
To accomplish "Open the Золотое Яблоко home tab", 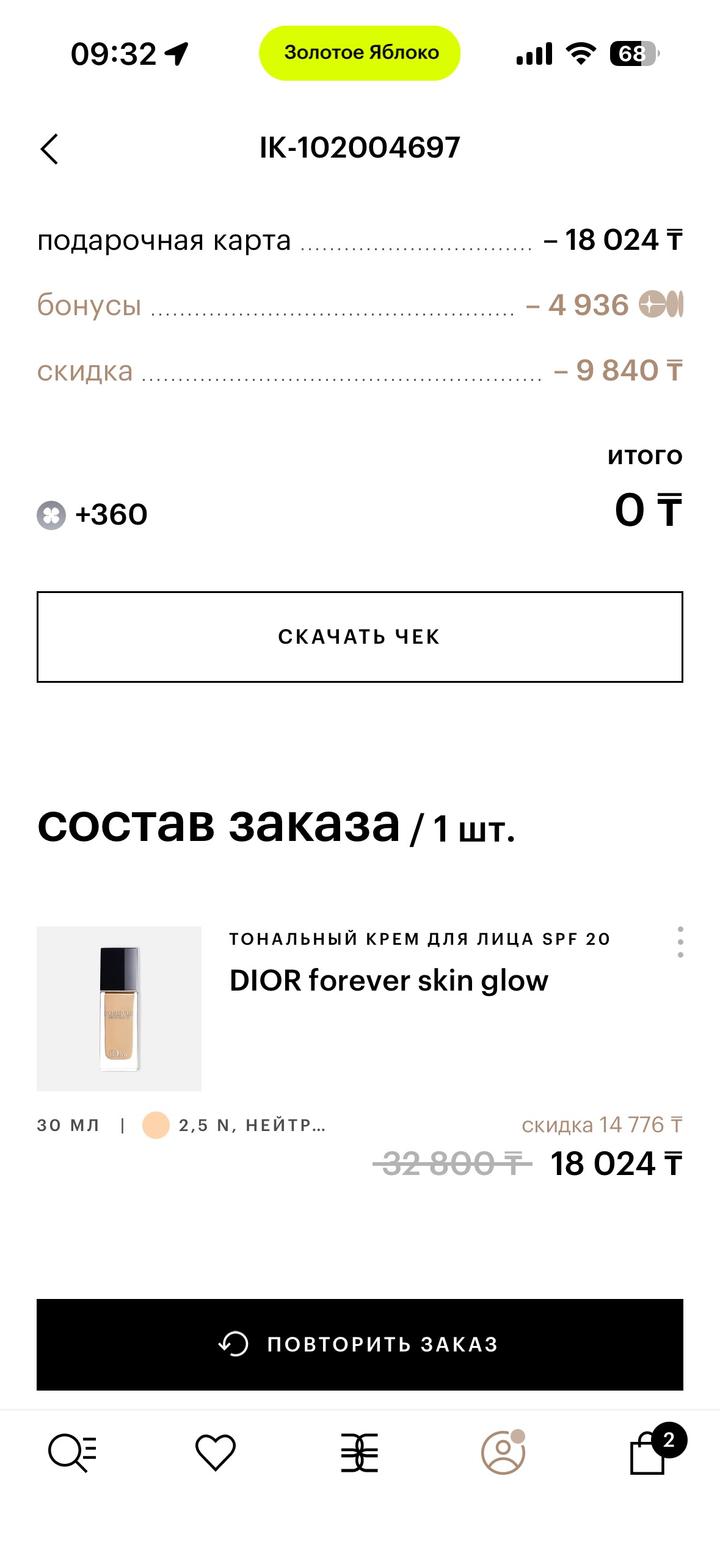I will pyautogui.click(x=359, y=1453).
